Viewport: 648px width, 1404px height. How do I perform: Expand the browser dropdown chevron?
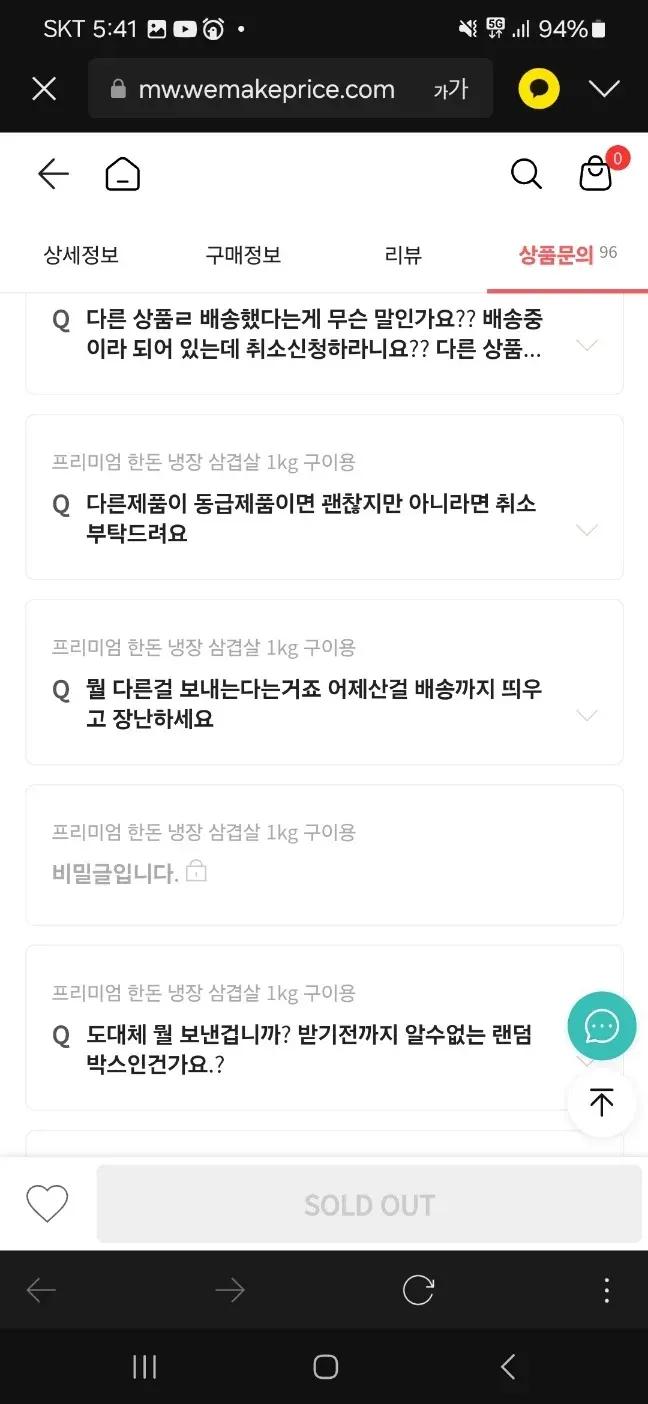[604, 89]
